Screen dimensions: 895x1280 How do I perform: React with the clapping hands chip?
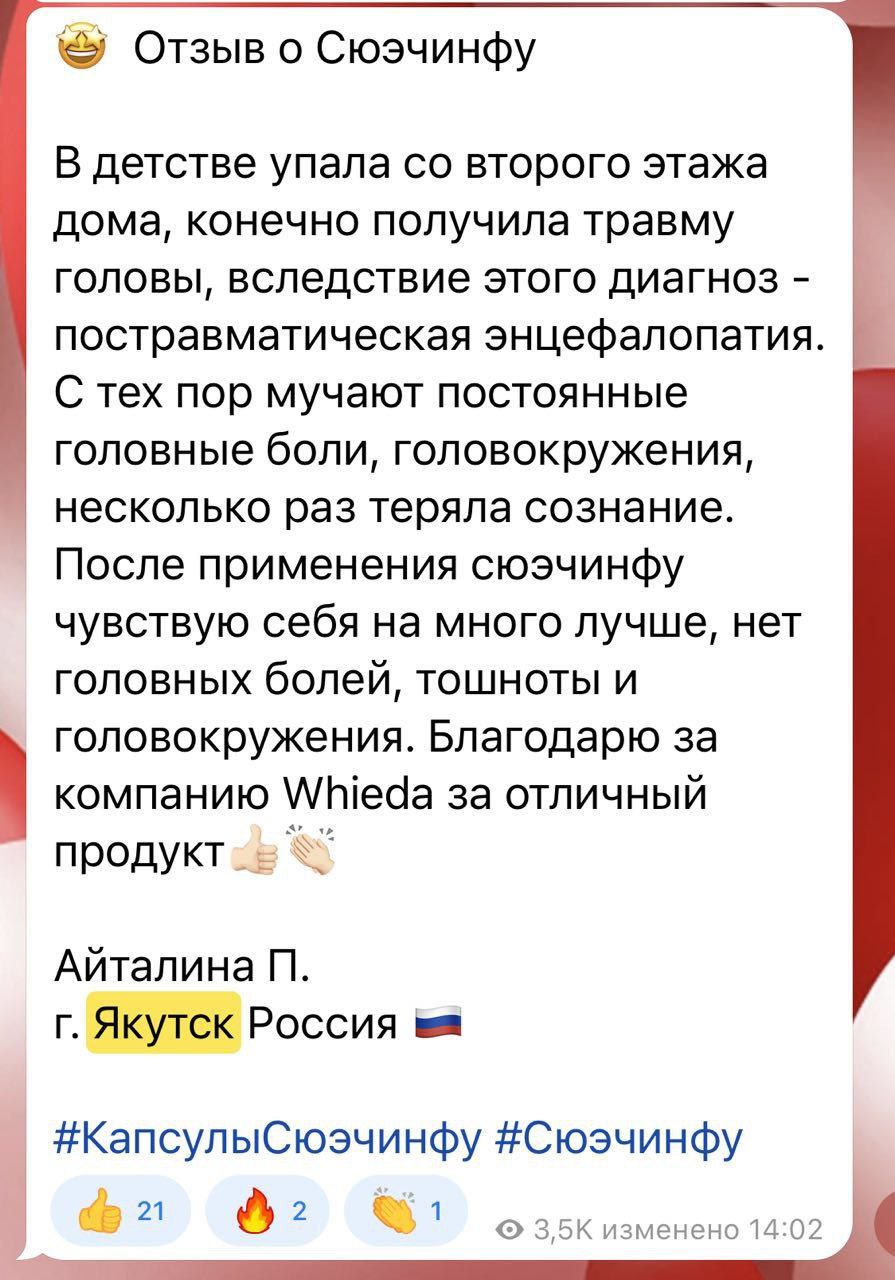(x=405, y=1212)
